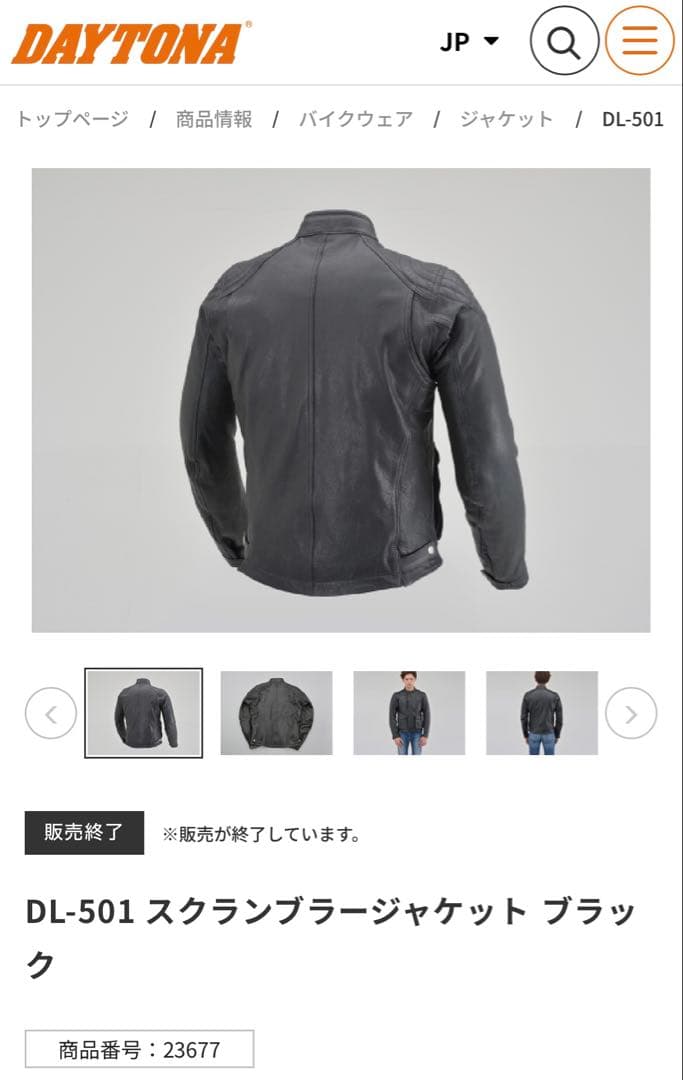The image size is (683, 1080).
Task: Open the search icon
Action: coord(564,42)
